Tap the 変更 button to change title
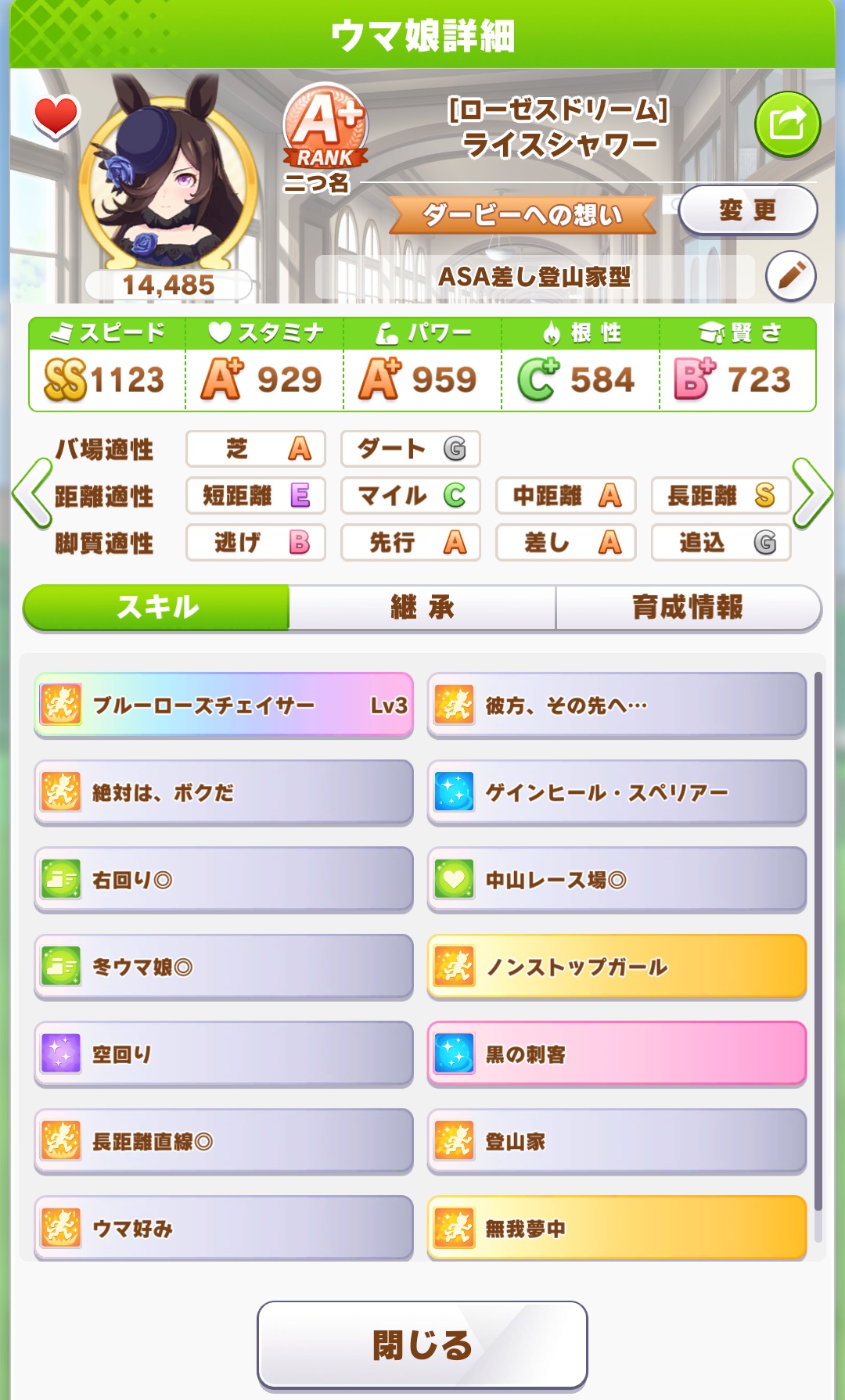 (x=747, y=210)
